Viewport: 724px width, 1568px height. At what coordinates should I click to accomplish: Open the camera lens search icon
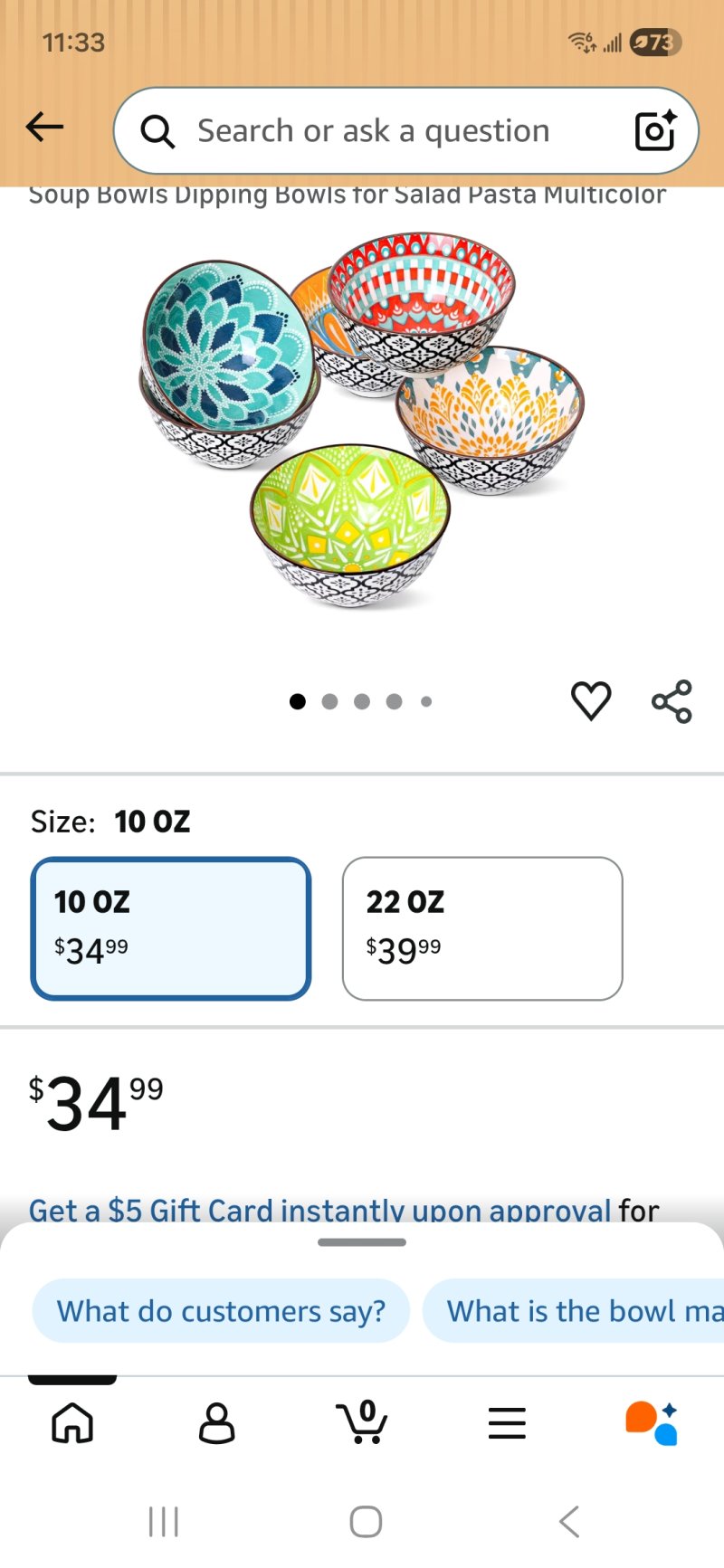point(655,131)
